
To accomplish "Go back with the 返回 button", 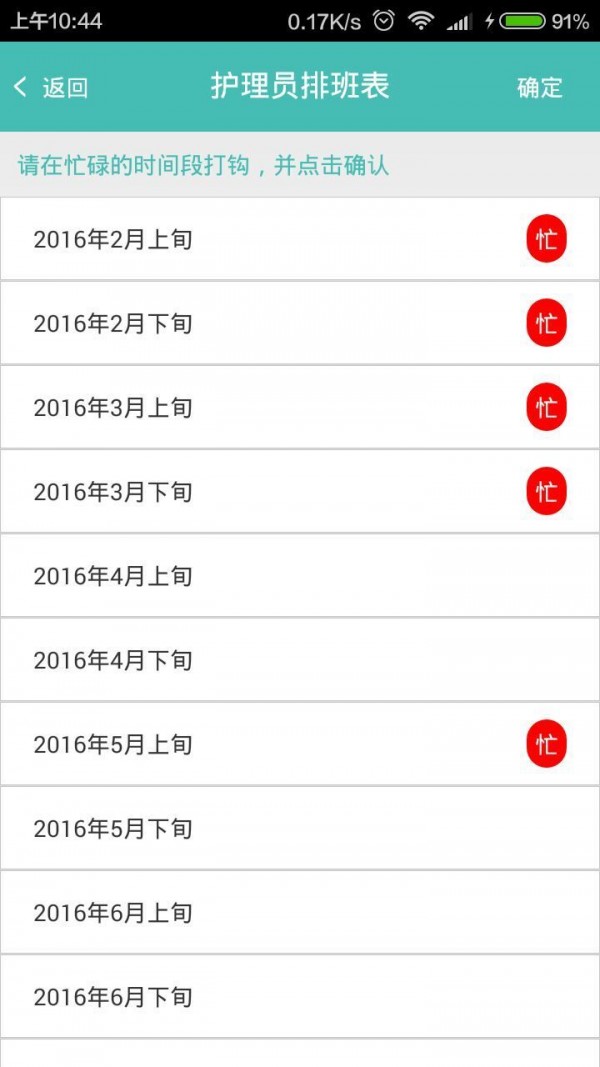I will (x=51, y=87).
